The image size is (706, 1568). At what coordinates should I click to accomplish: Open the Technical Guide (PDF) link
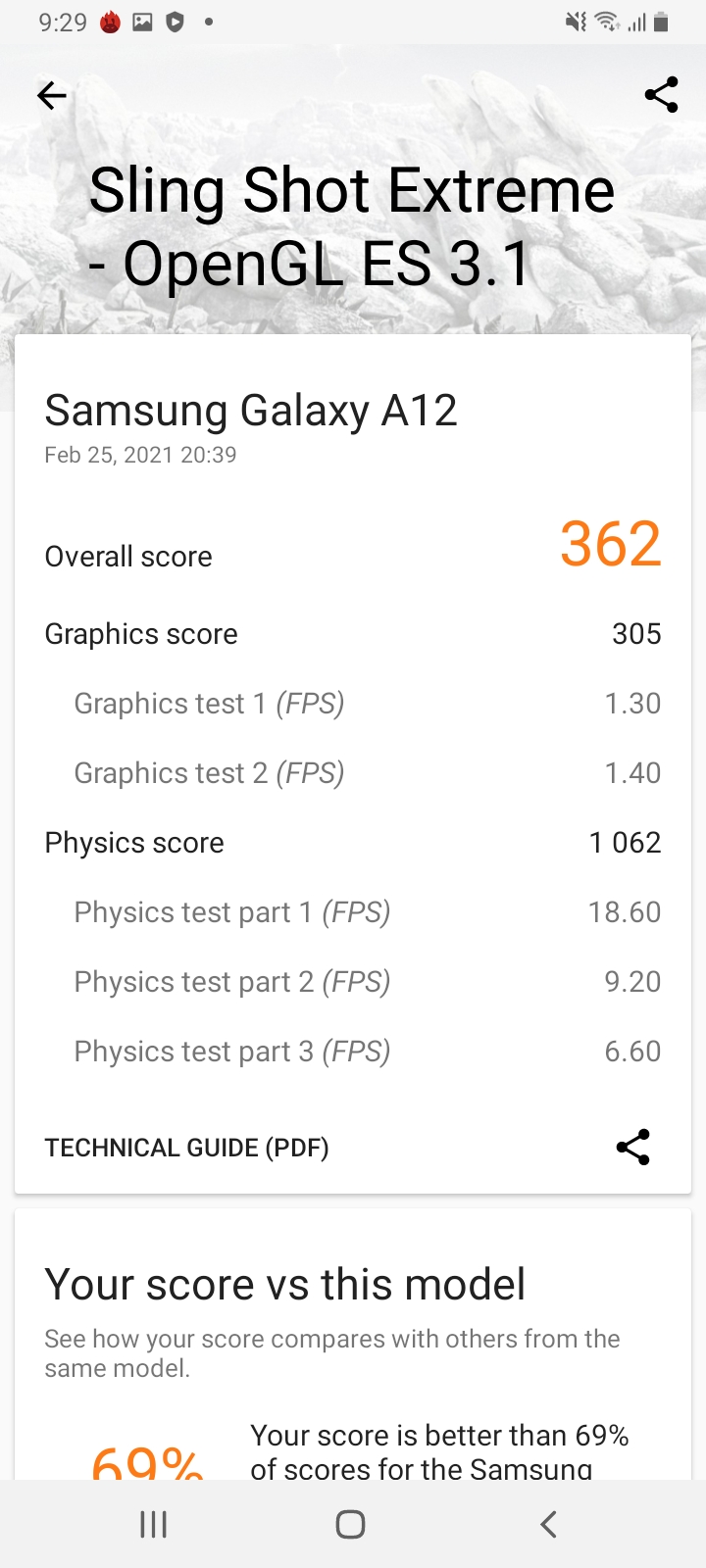pos(186,1148)
